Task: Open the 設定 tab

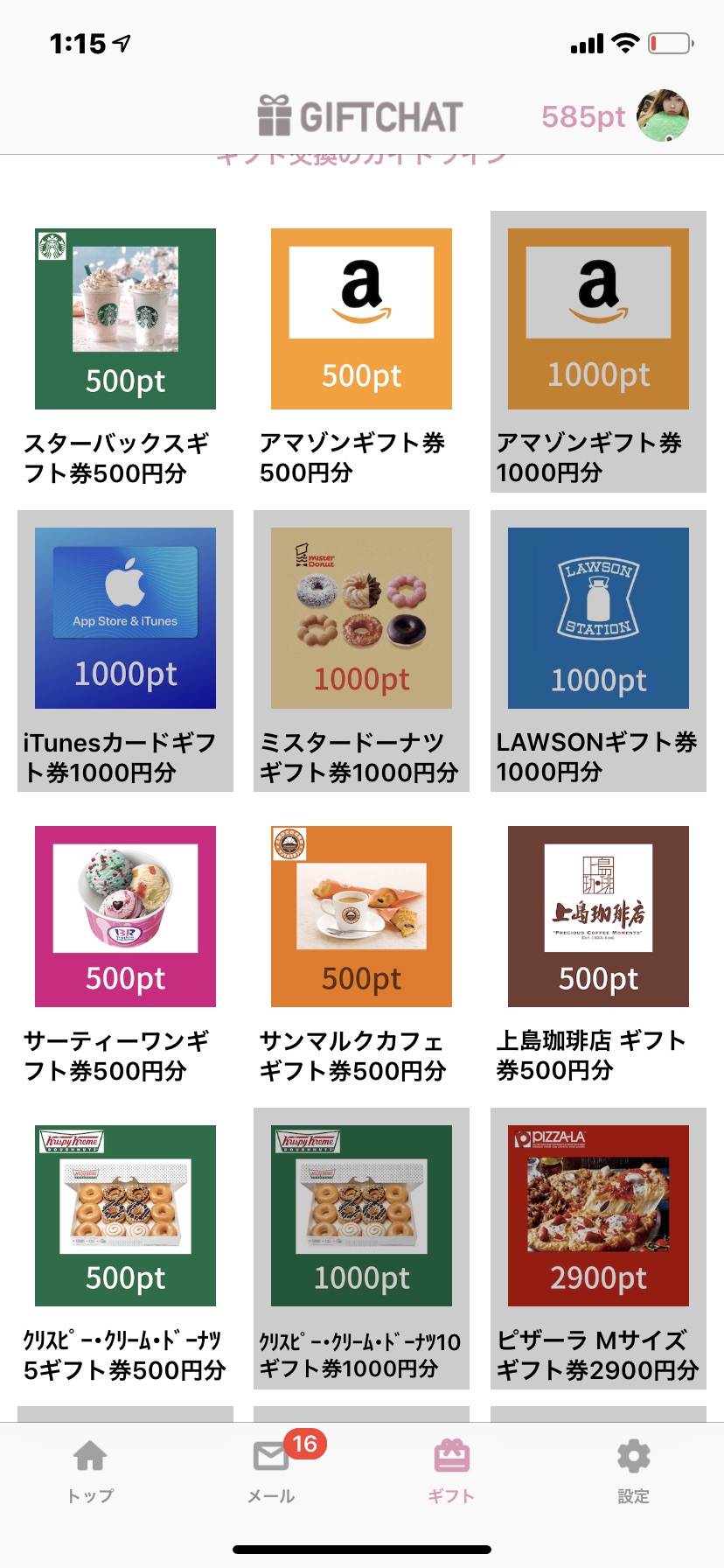Action: tap(633, 1472)
